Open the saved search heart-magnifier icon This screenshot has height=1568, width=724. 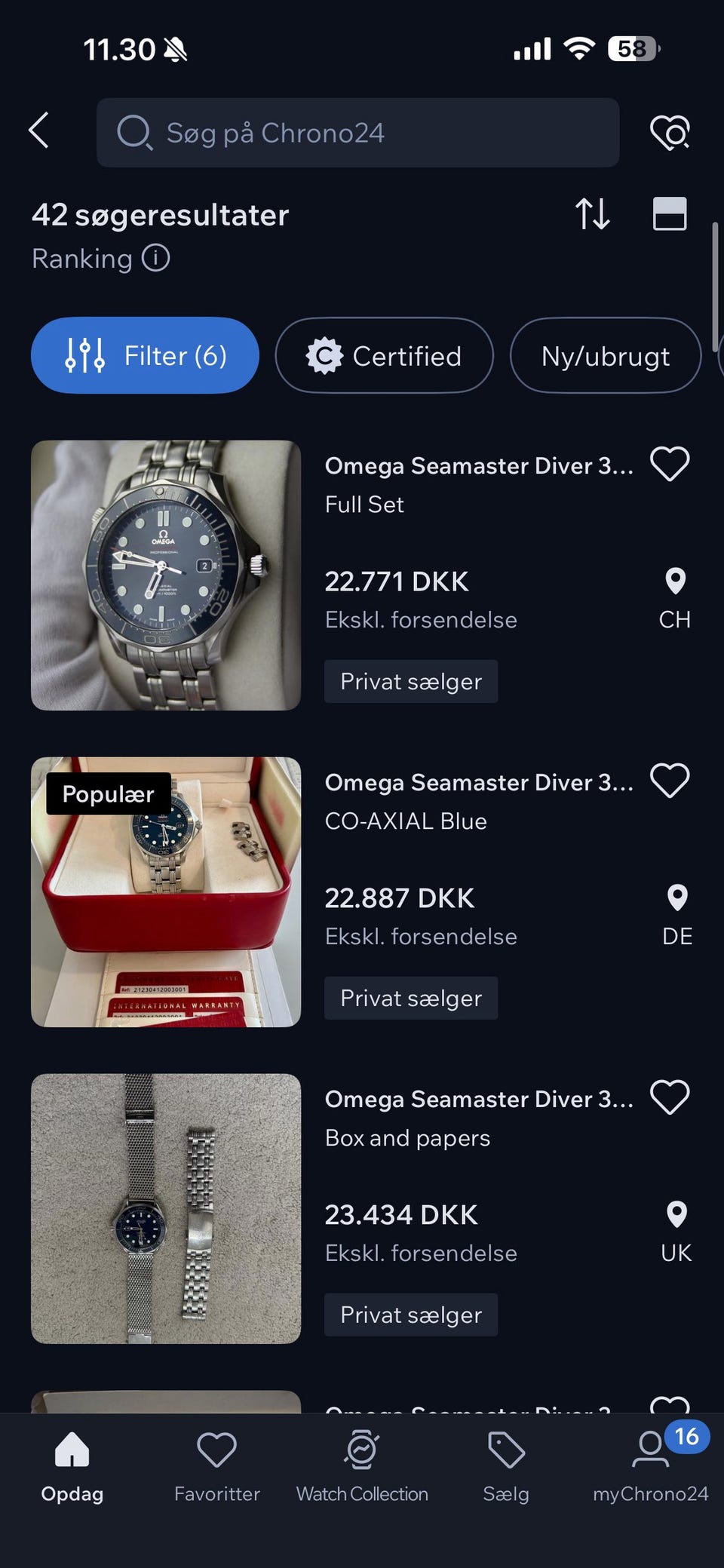672,133
